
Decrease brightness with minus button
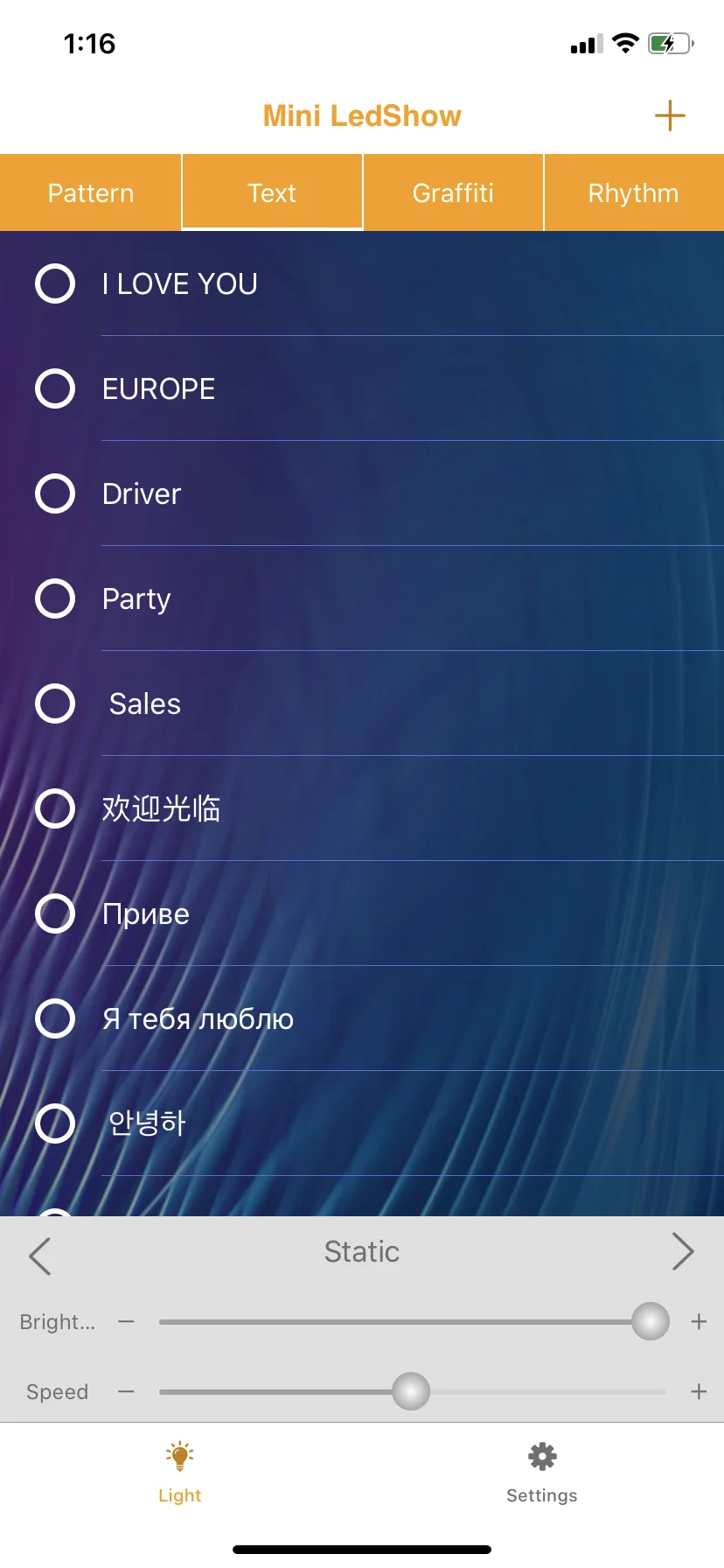(127, 1321)
